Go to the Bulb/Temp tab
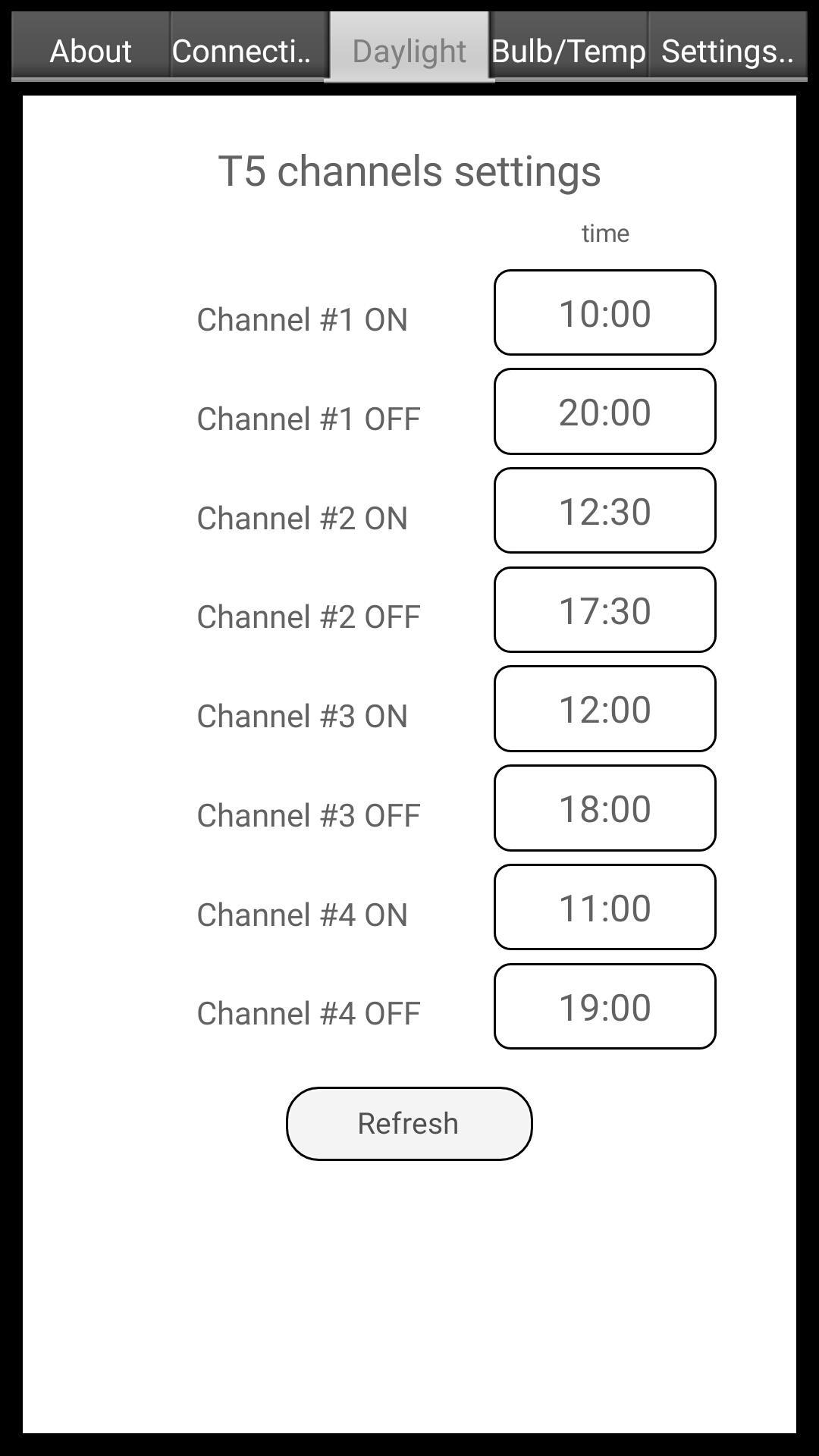The width and height of the screenshot is (819, 1456). coord(569,47)
